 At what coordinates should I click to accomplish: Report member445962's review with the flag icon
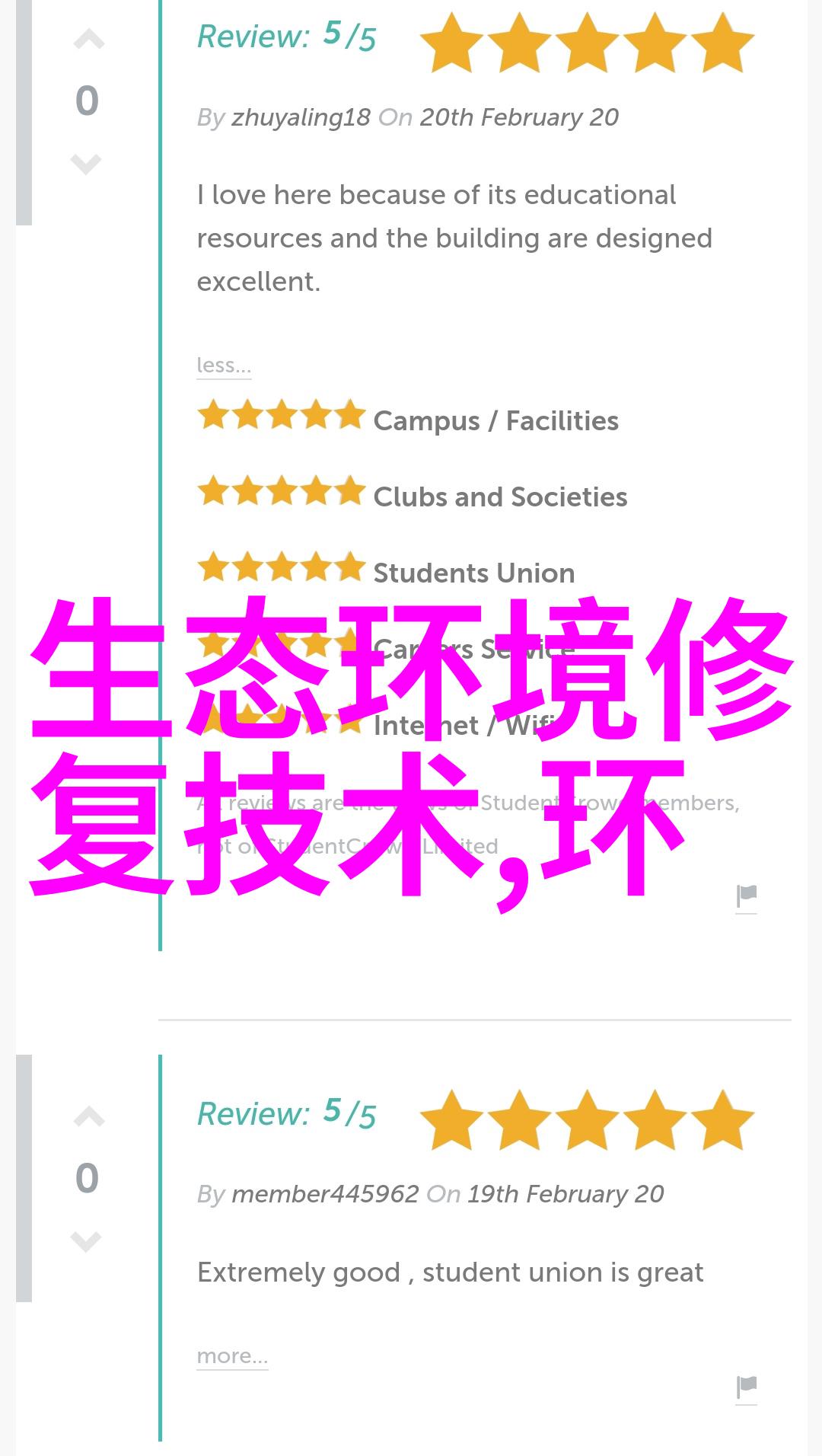click(746, 1387)
